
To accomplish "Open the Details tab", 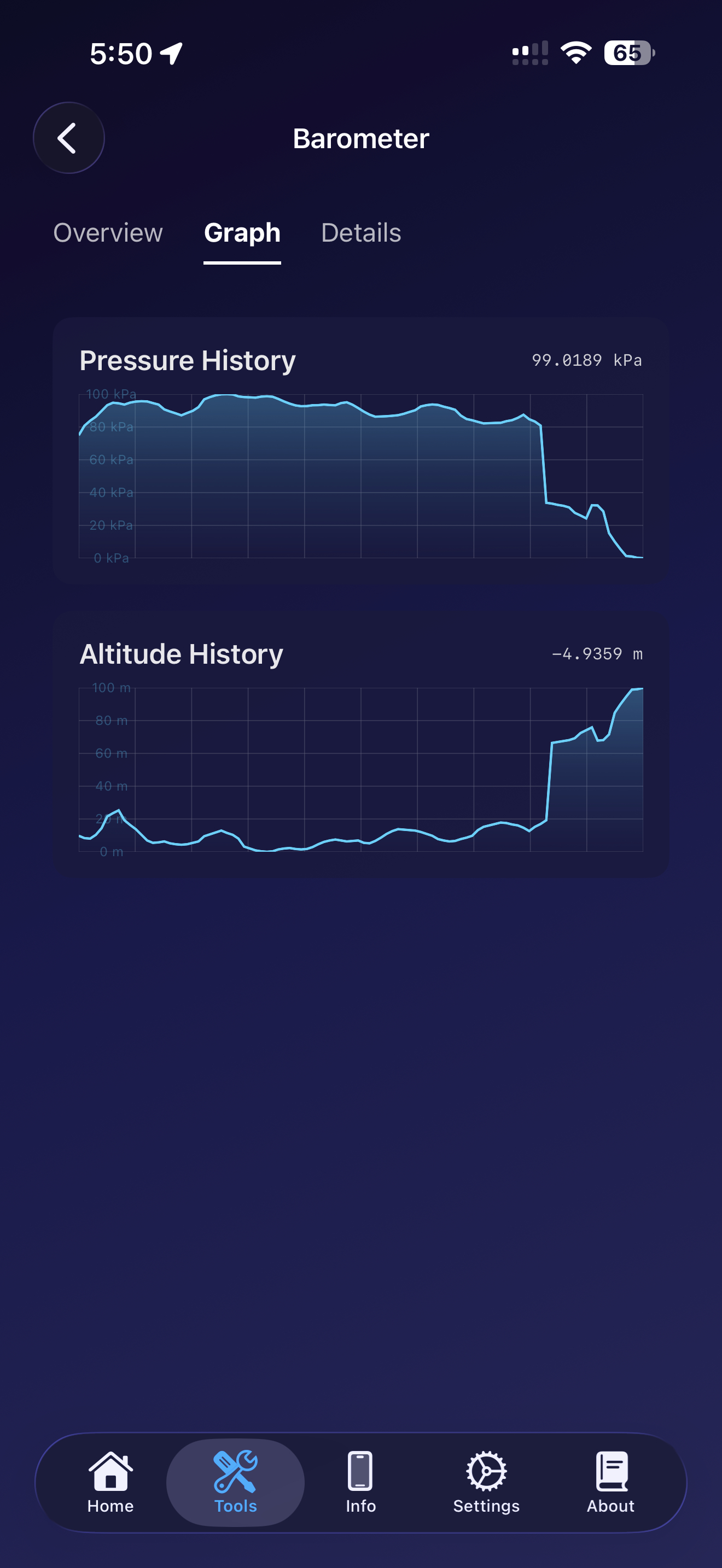I will pyautogui.click(x=360, y=233).
